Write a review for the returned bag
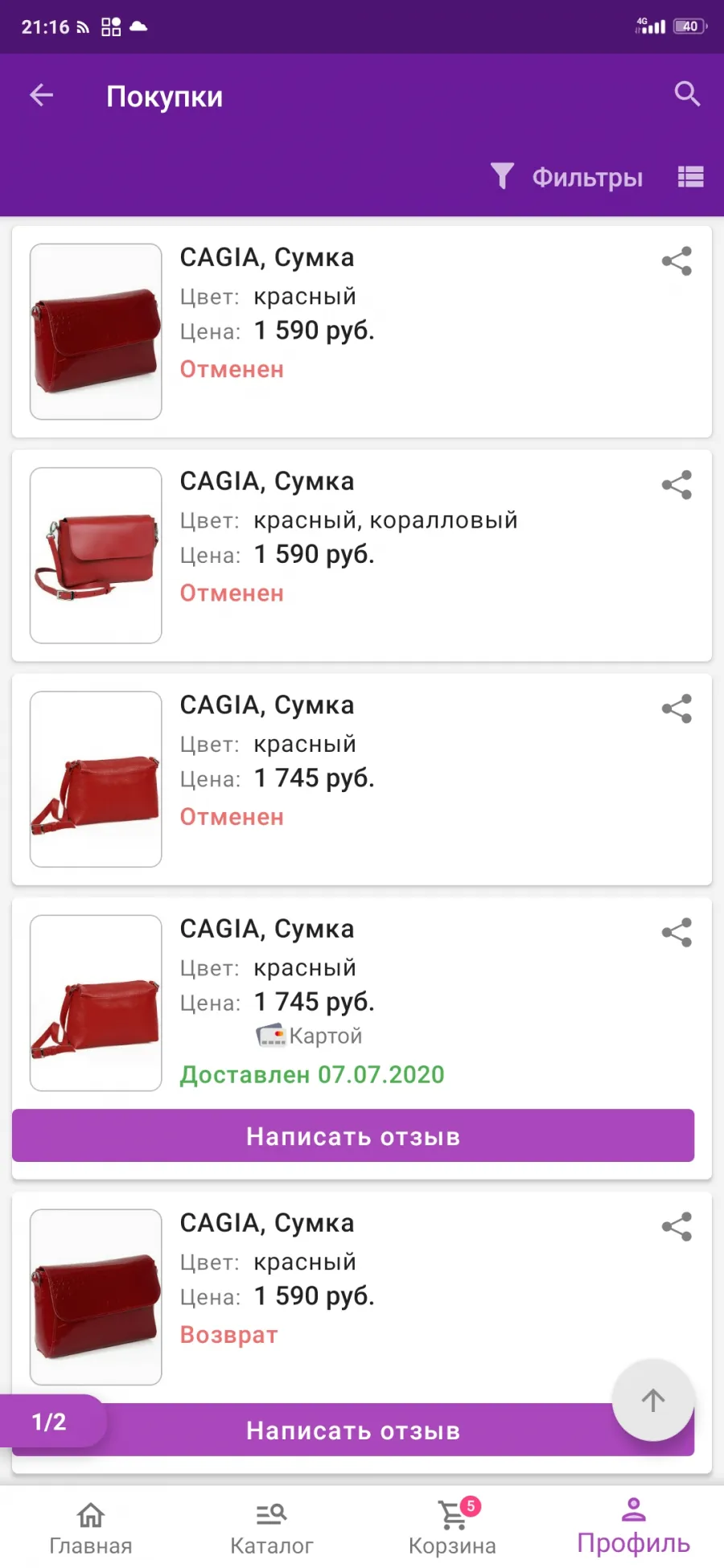The width and height of the screenshot is (724, 1568). (x=353, y=1430)
